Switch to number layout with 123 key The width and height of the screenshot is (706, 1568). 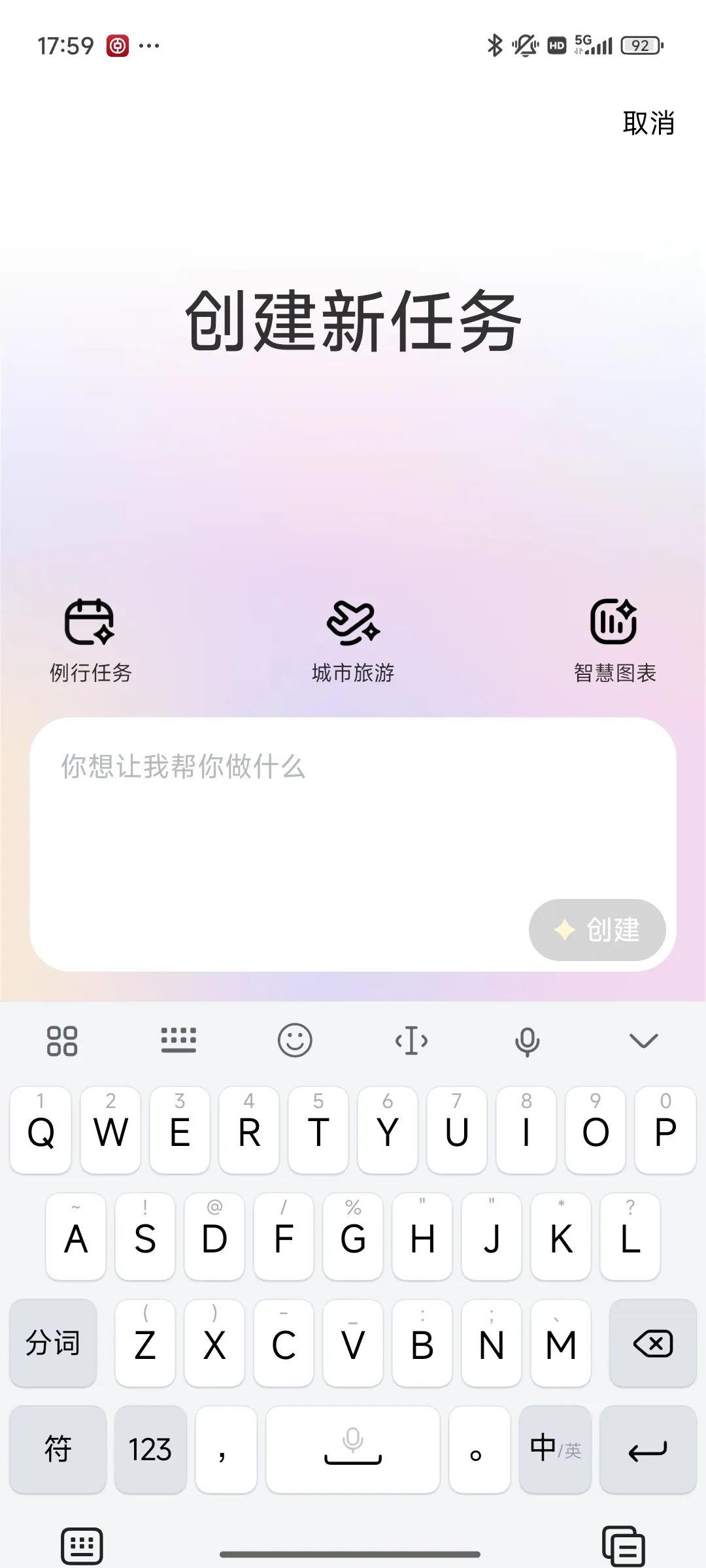click(150, 1449)
